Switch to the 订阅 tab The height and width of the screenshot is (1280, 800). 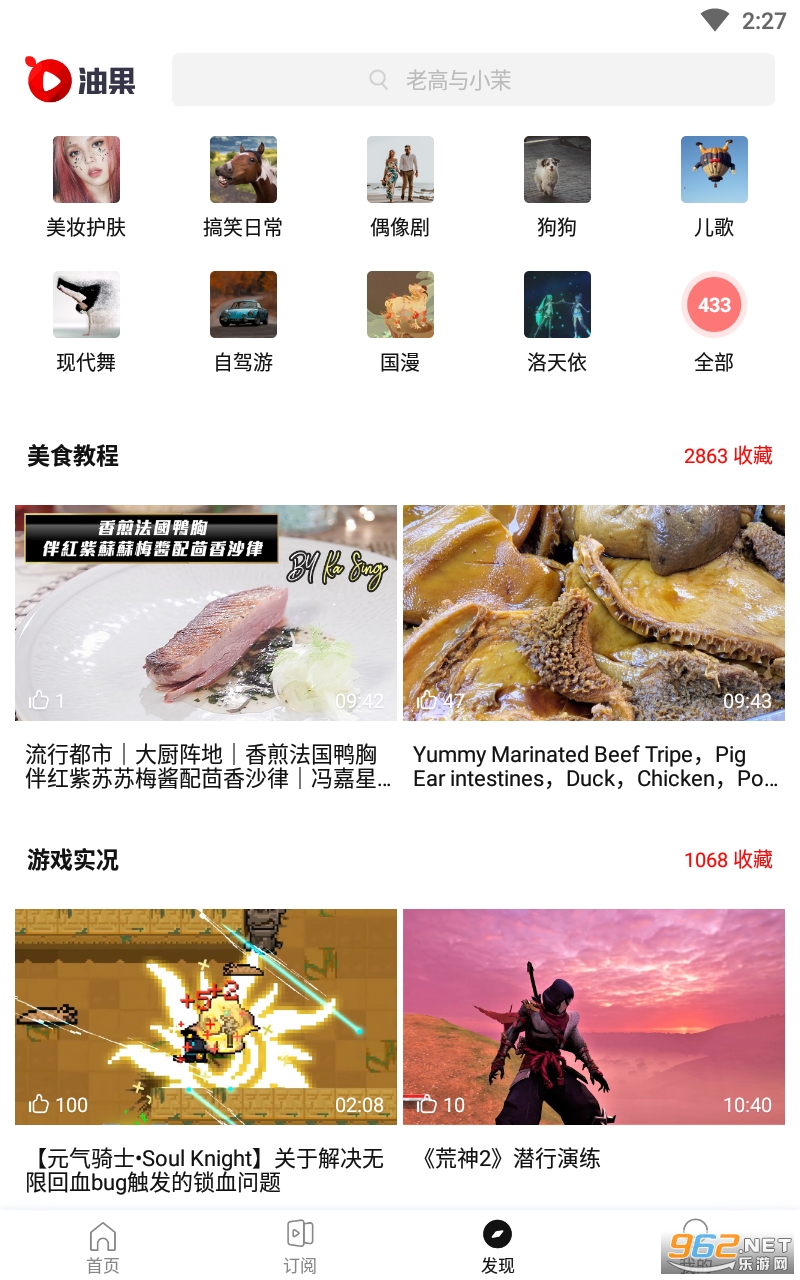click(299, 1246)
